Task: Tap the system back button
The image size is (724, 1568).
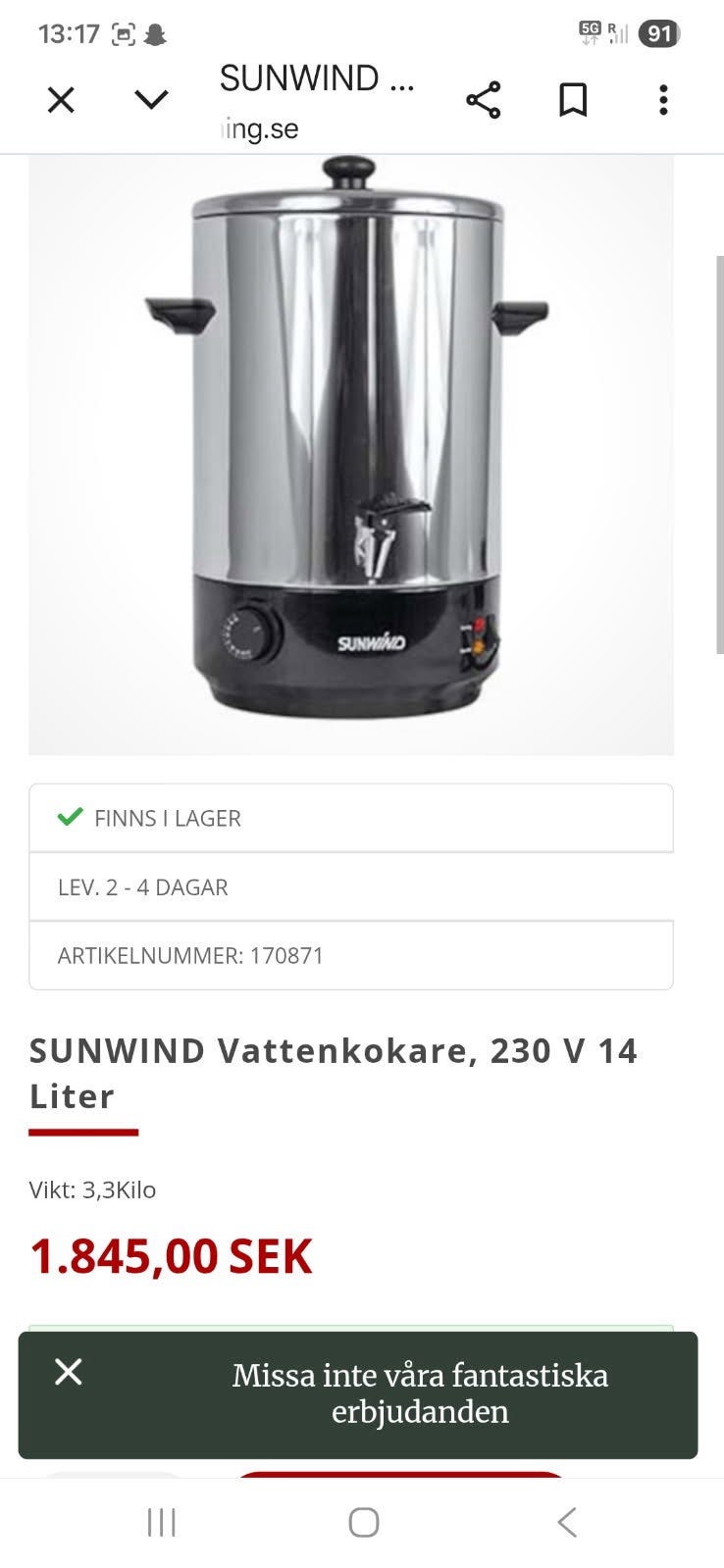Action: (x=566, y=1522)
